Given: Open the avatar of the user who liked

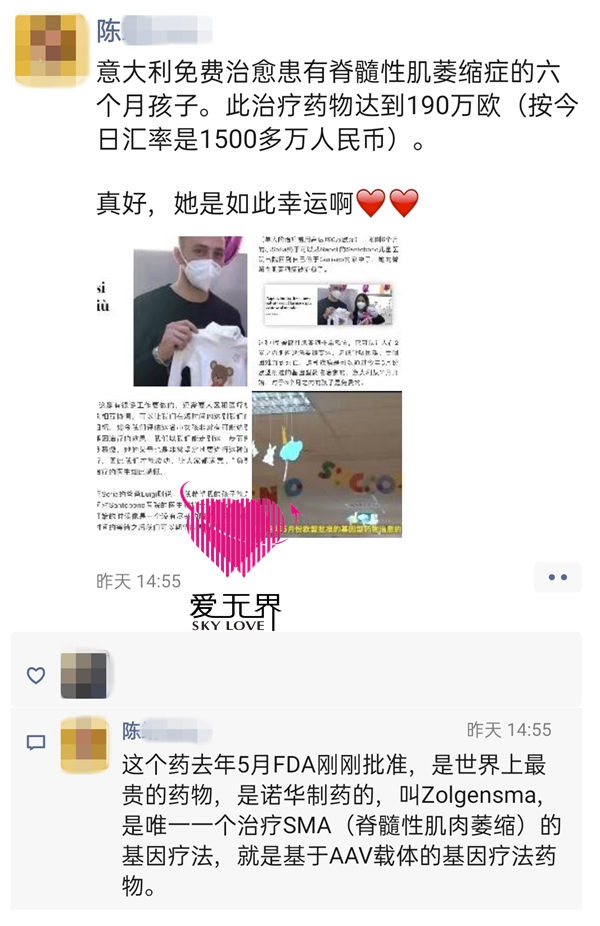Looking at the screenshot, I should click(84, 675).
